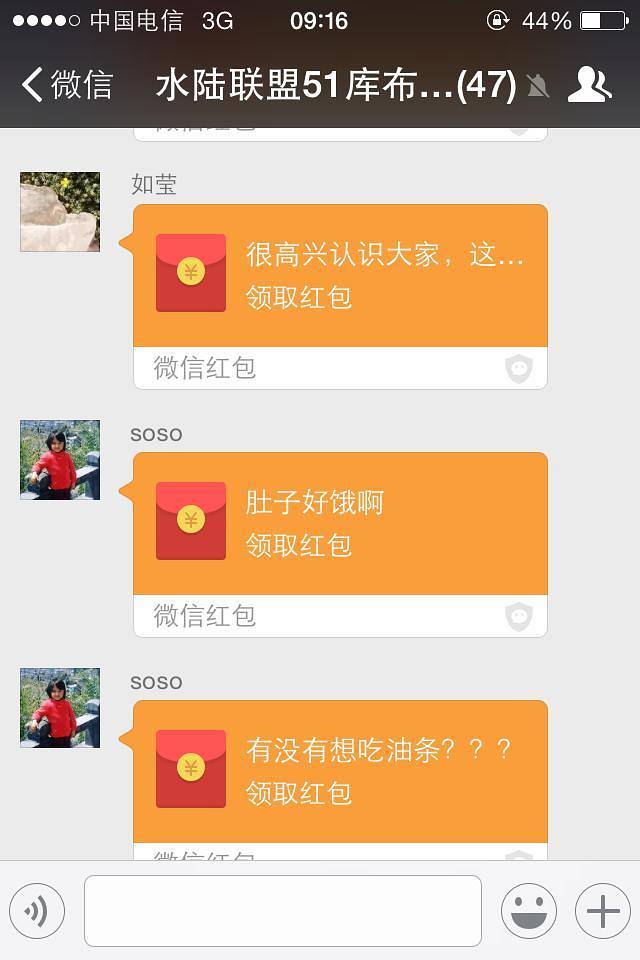Tap soso's avatar beside 有没有想吃油条
The height and width of the screenshot is (960, 640).
click(60, 708)
